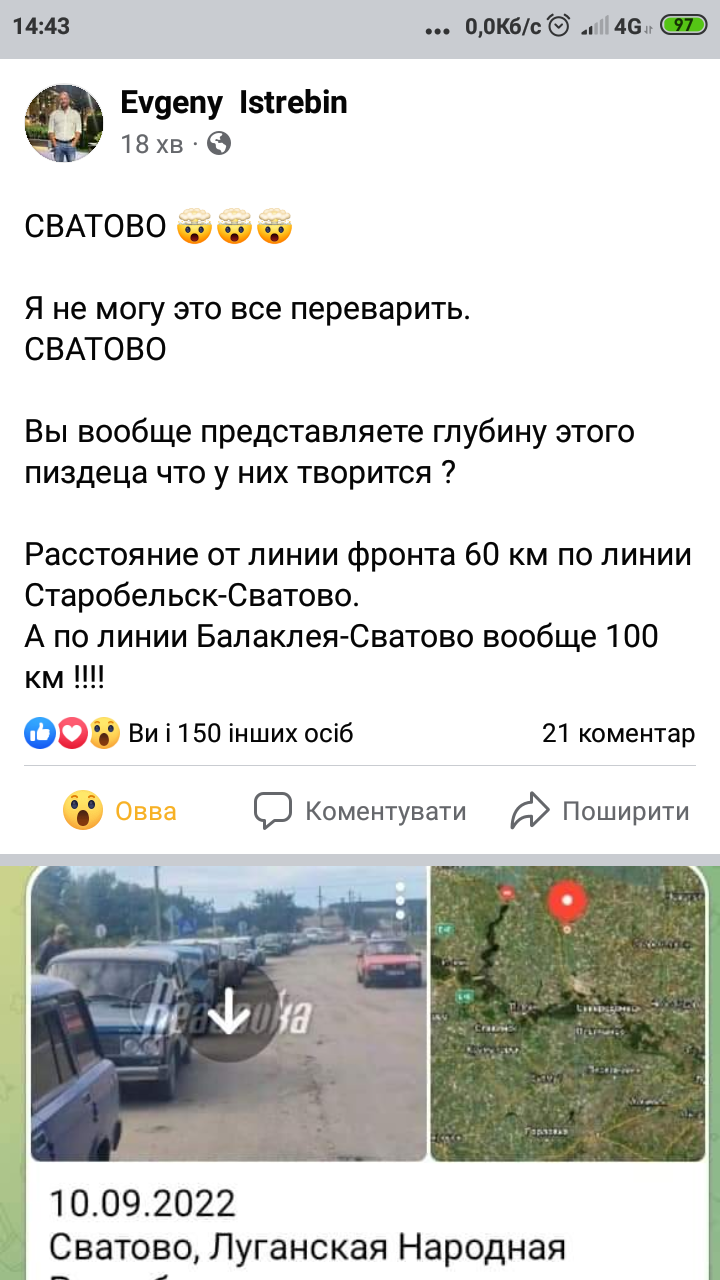Image resolution: width=720 pixels, height=1280 pixels.
Task: Tap Коментувати to write a comment
Action: click(360, 811)
